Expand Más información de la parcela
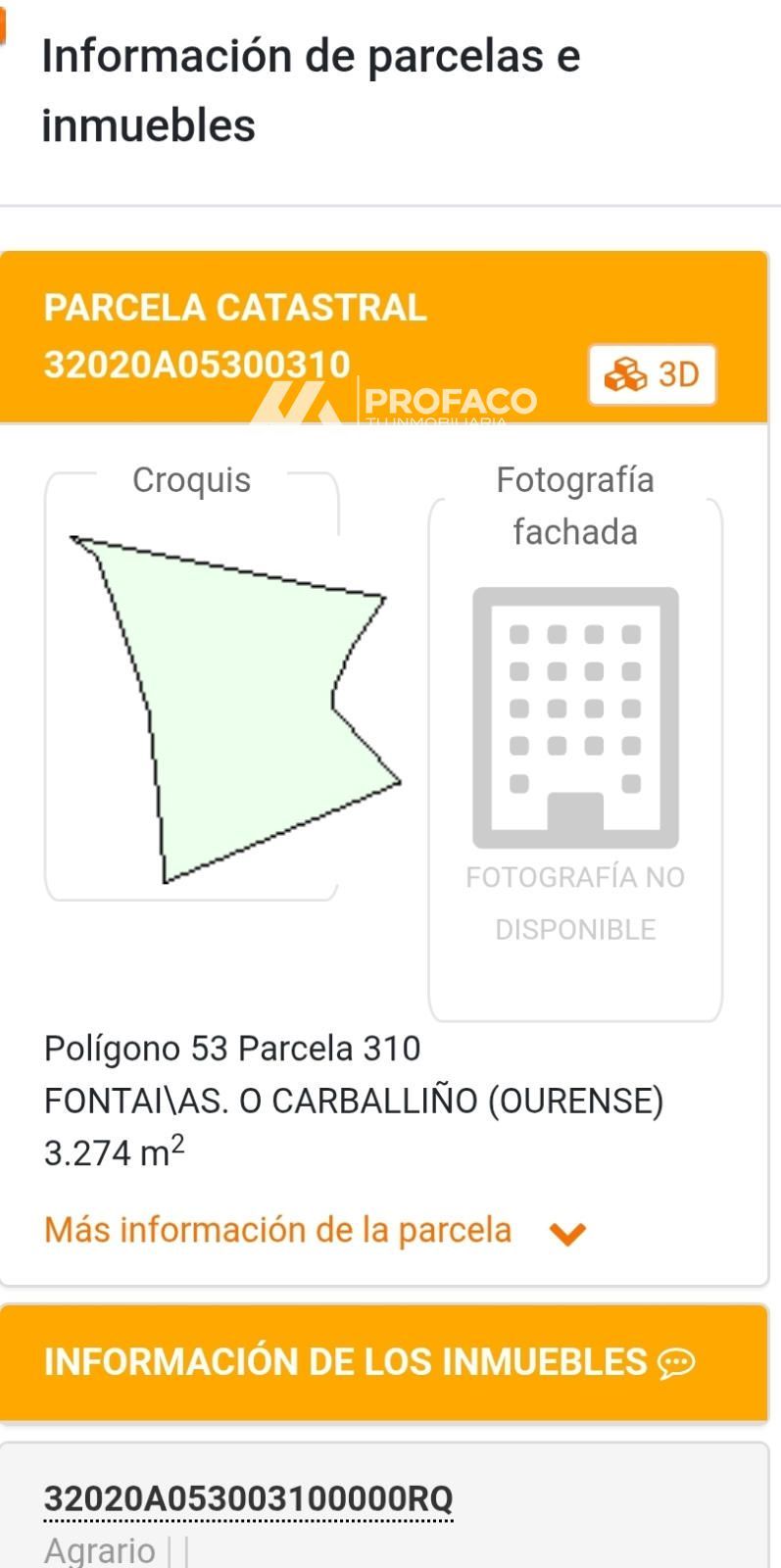Screen dimensions: 781x1568 coord(314,1231)
